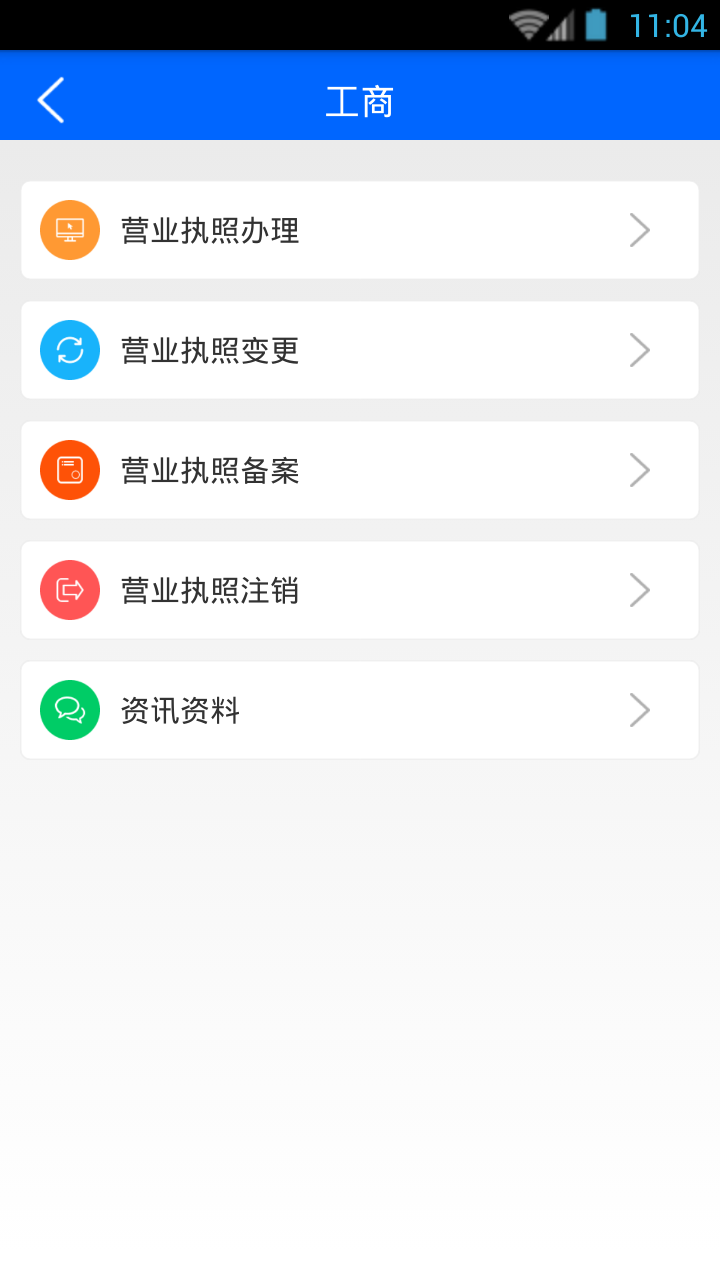Viewport: 720px width, 1280px height.
Task: Tap the 营业执照备案 entry
Action: click(359, 470)
